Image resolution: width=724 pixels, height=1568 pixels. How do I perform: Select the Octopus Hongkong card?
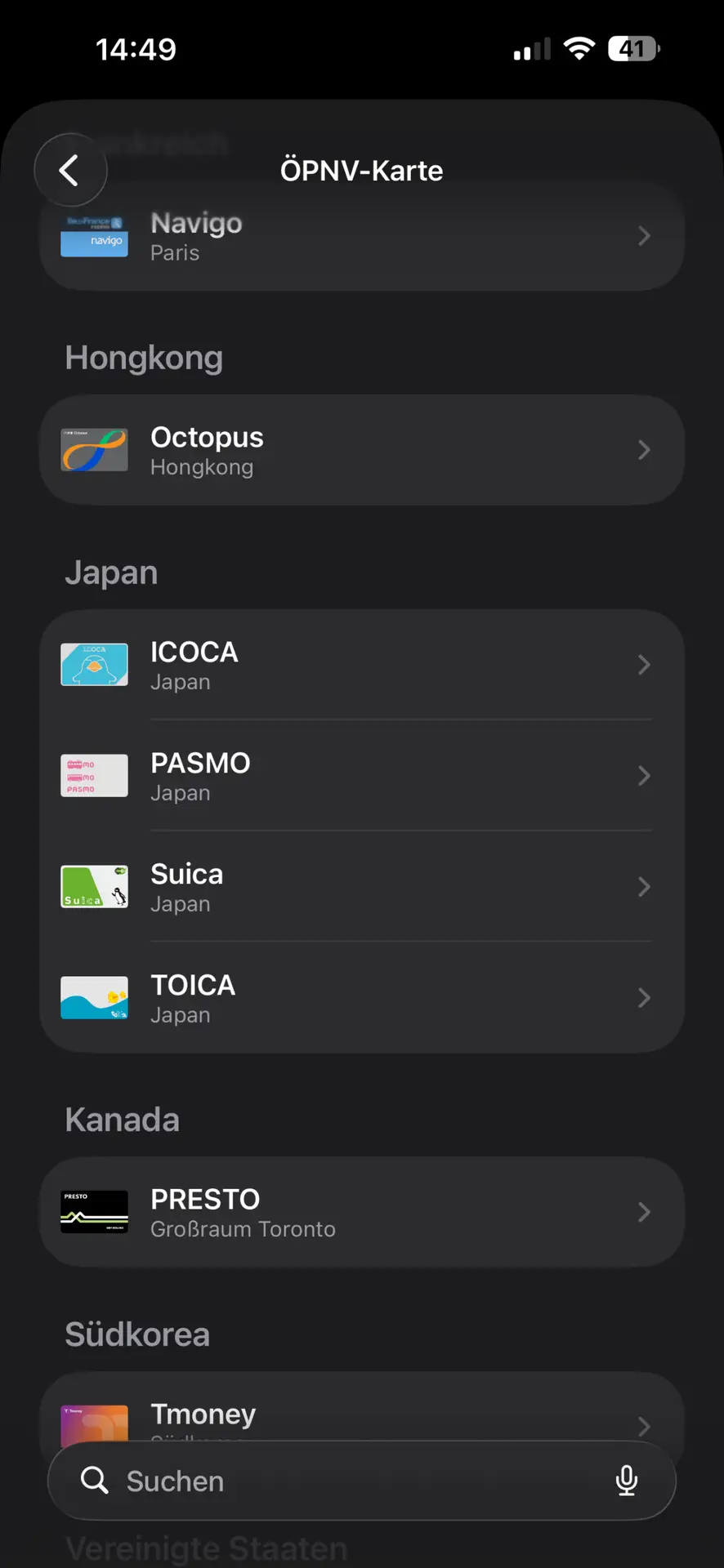[x=361, y=450]
